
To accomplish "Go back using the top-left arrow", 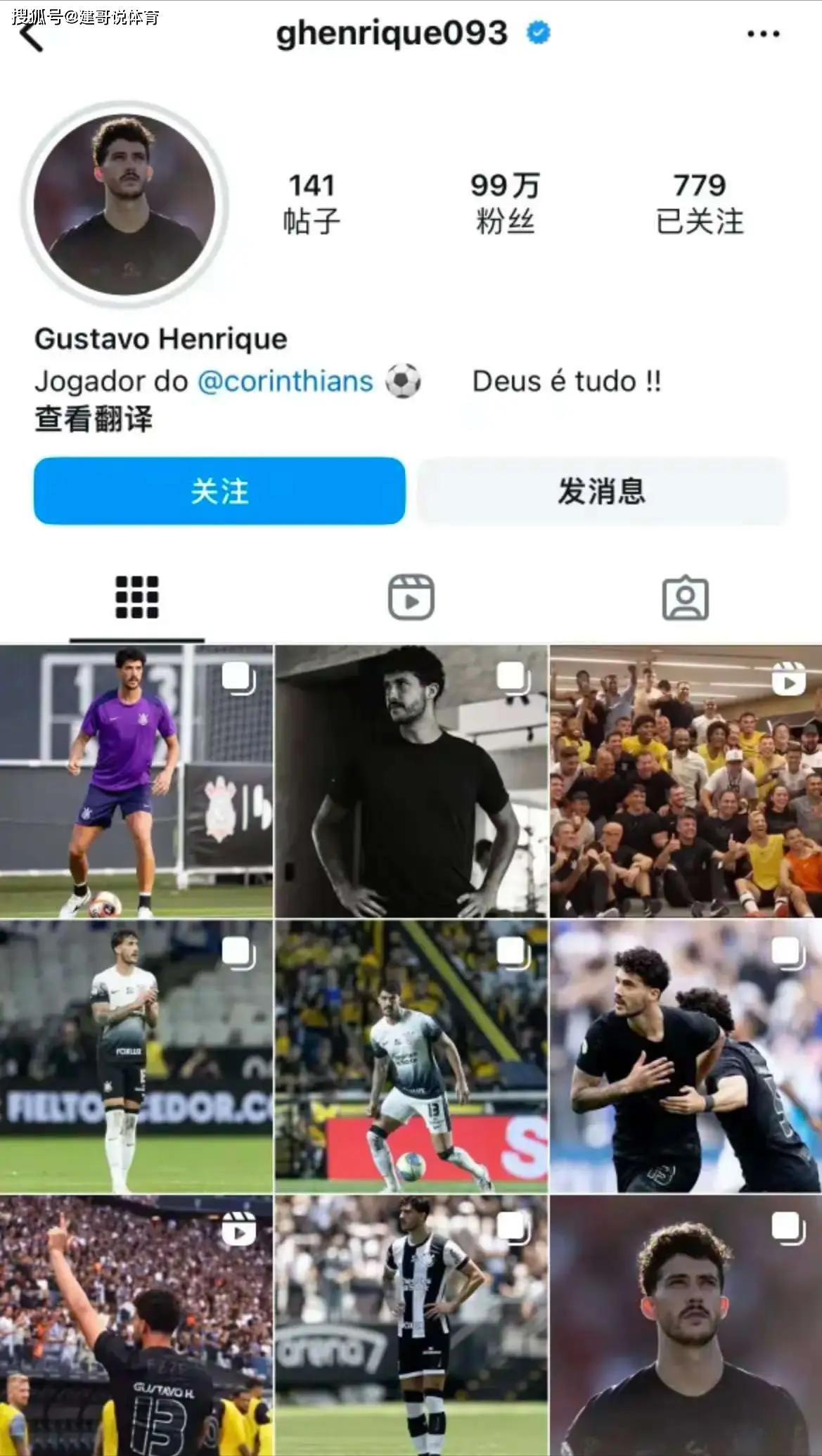I will tap(32, 35).
